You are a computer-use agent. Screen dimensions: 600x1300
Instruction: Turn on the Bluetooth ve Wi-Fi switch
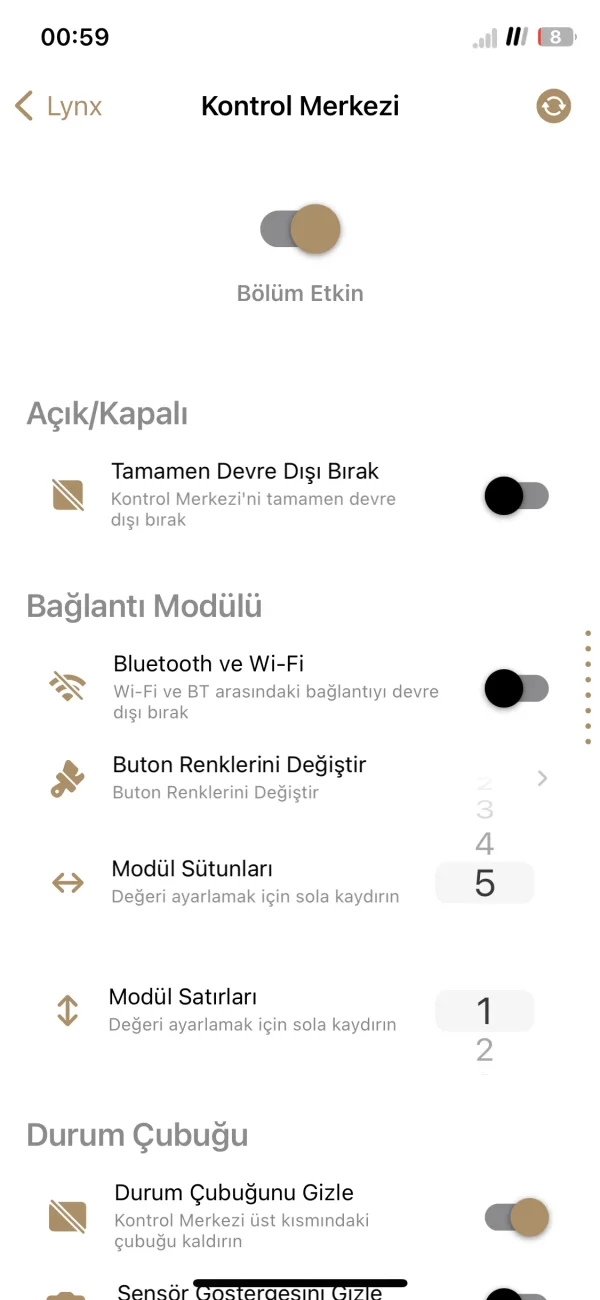click(x=516, y=688)
